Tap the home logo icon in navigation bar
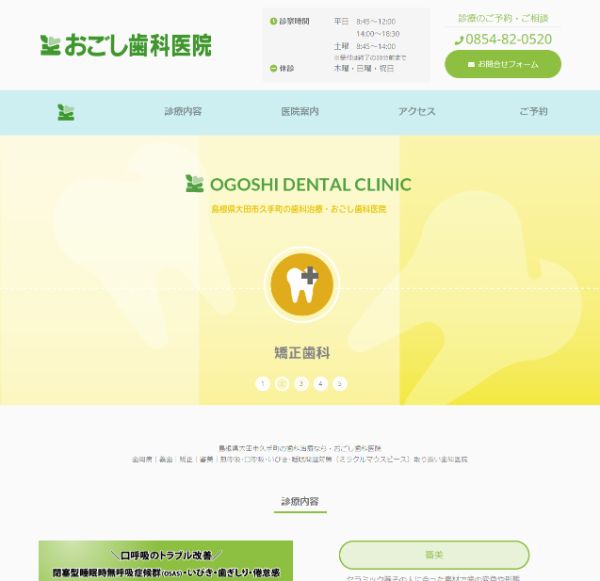 pyautogui.click(x=66, y=111)
